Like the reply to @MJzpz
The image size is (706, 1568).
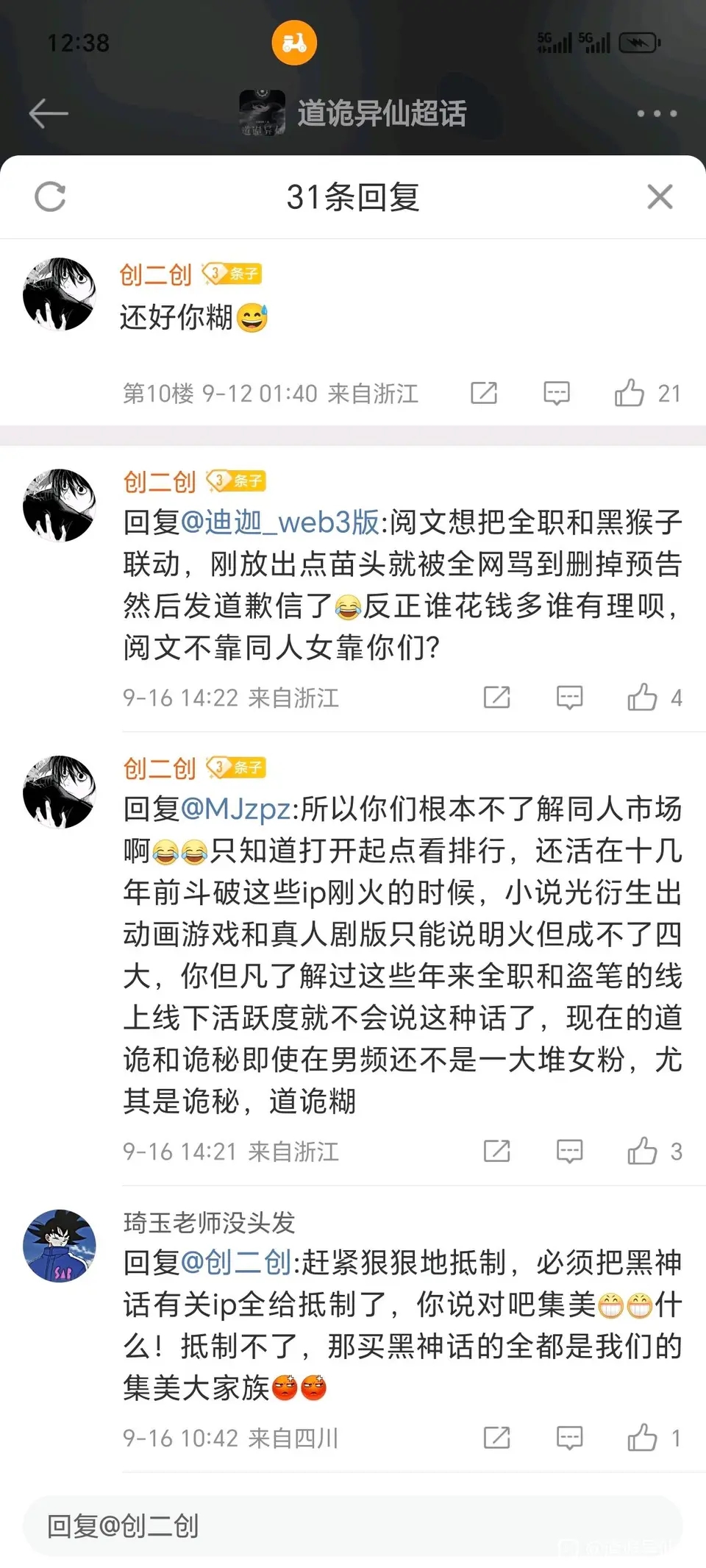[x=642, y=1151]
